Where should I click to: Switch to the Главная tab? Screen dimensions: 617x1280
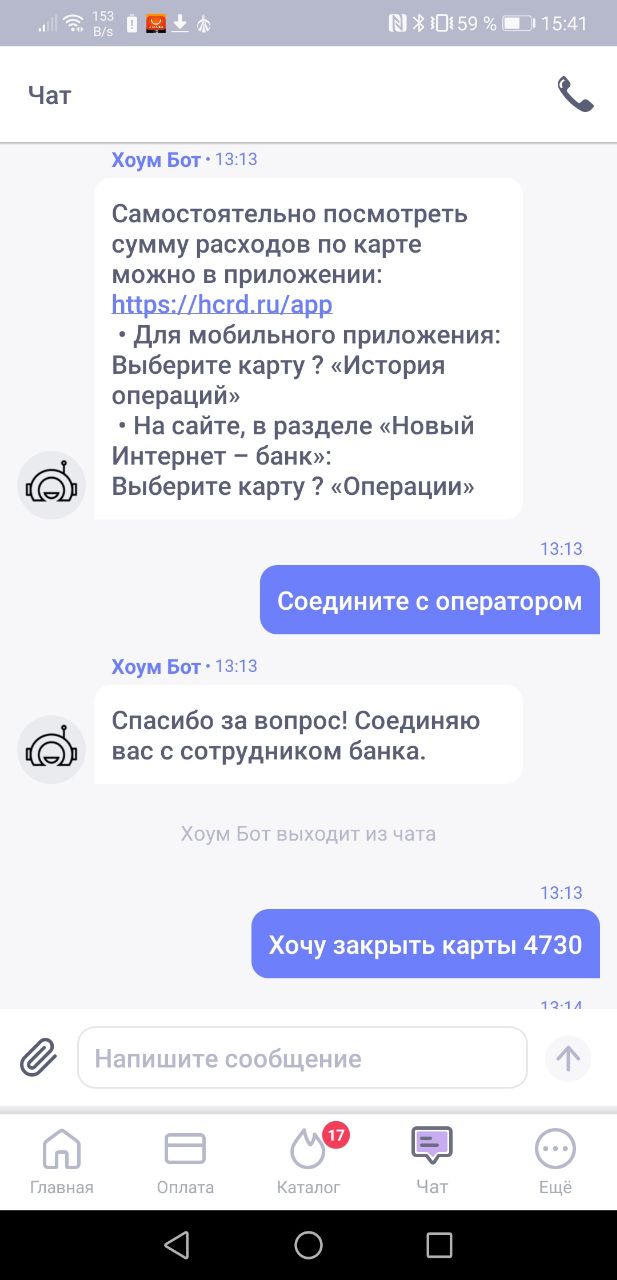point(61,1161)
